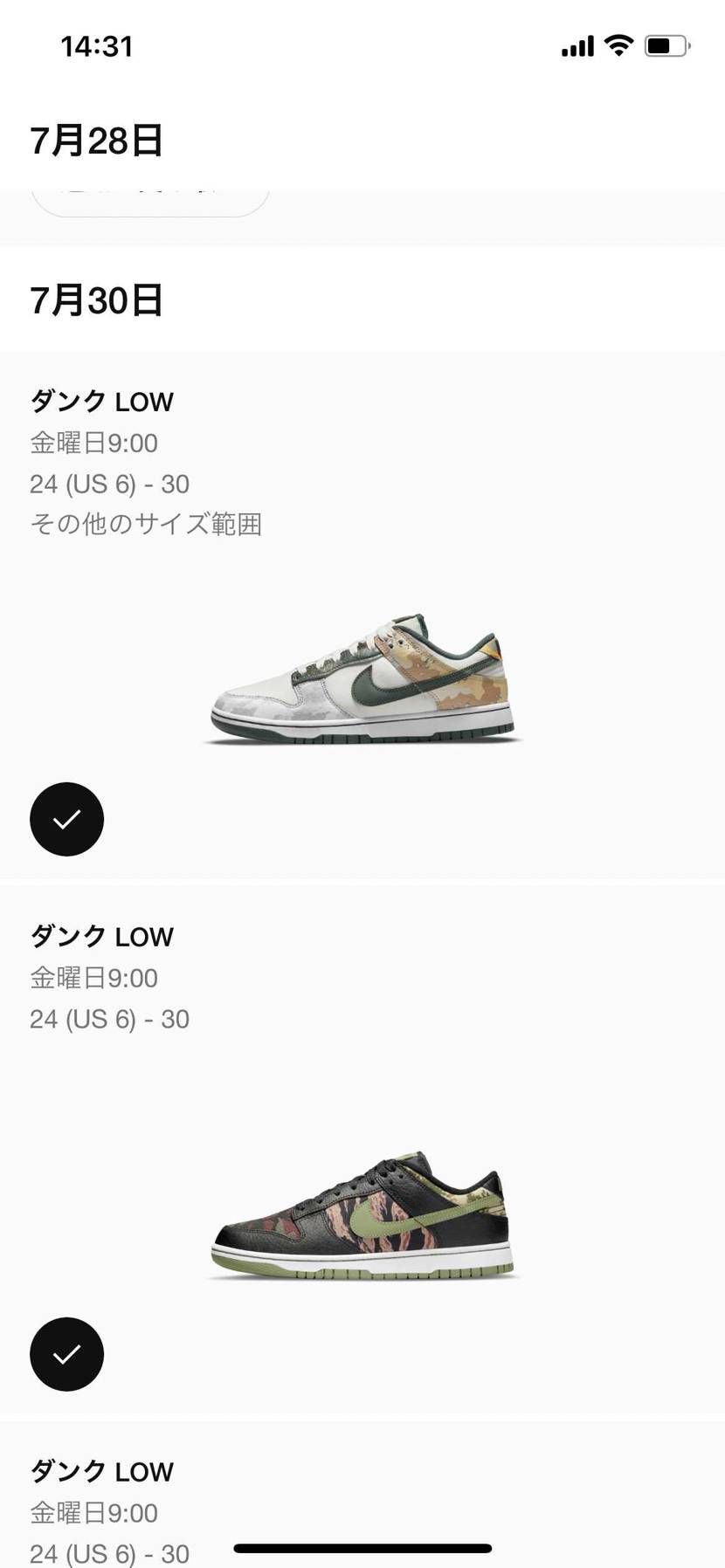
Task: Tap the 金曜日9:00 release time of the first Dunk Low
Action: click(x=93, y=443)
